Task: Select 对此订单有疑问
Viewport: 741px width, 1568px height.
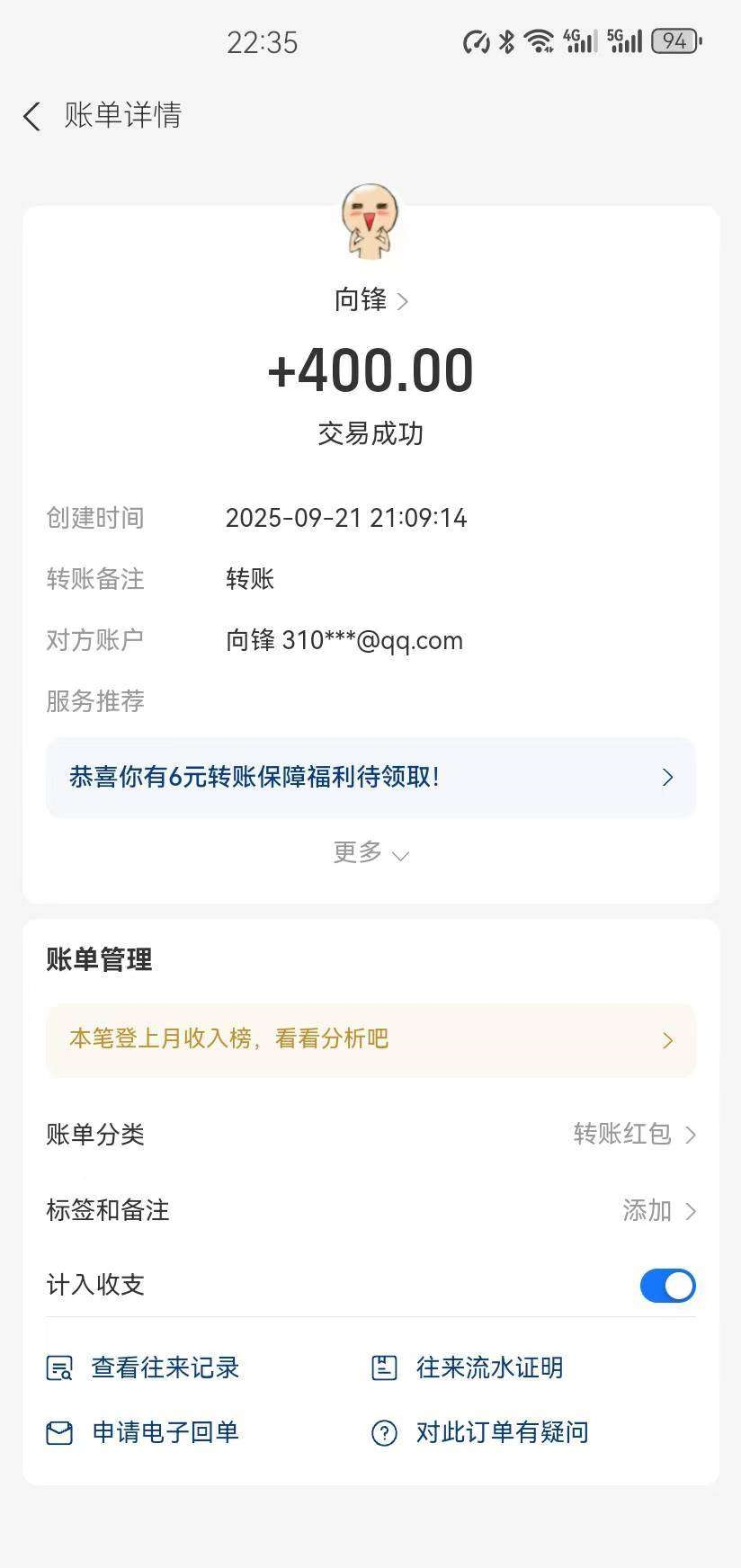Action: 480,1432
